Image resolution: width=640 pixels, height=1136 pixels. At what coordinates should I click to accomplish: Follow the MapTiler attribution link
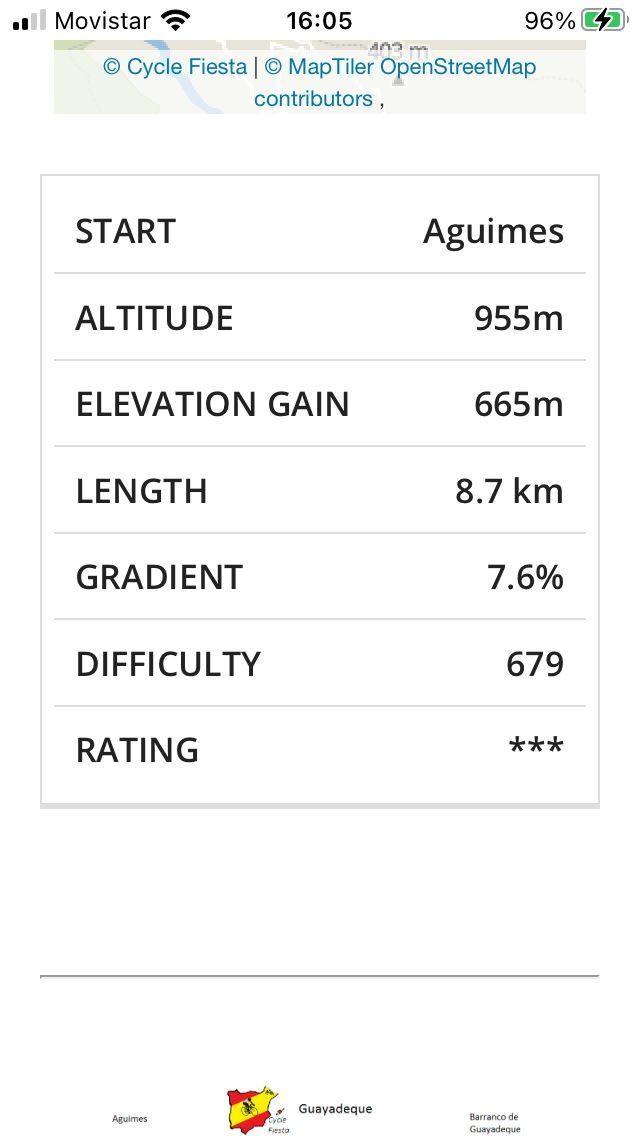[x=320, y=67]
